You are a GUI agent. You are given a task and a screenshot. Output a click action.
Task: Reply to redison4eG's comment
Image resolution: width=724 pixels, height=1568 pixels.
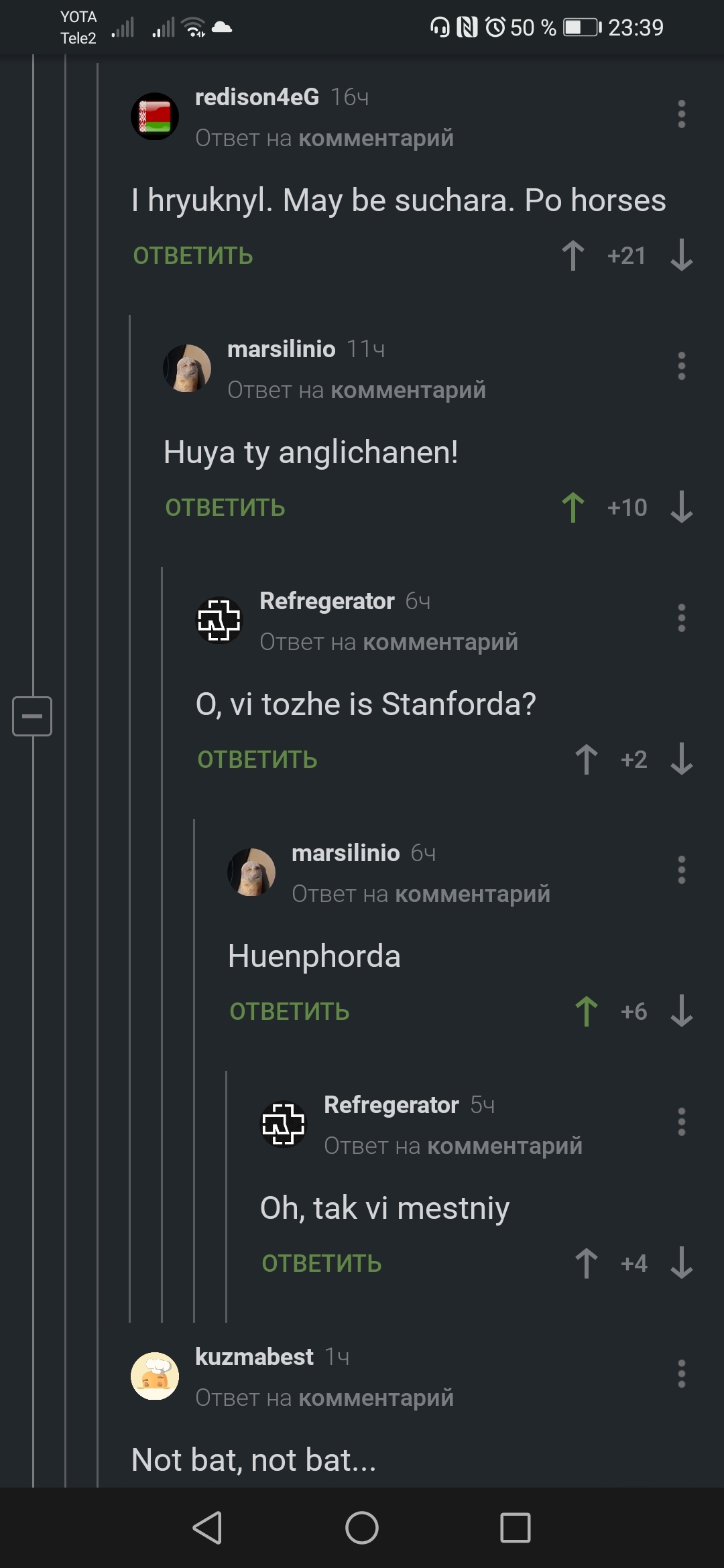tap(193, 256)
